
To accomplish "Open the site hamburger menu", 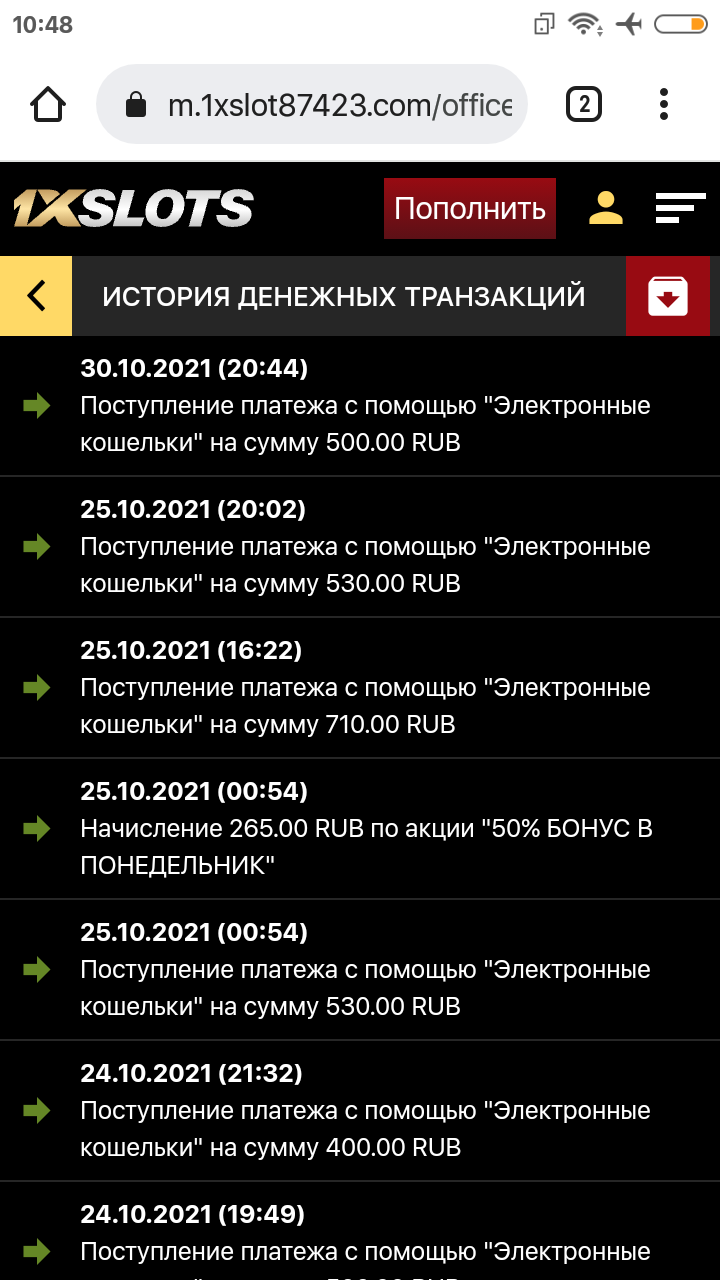I will click(680, 208).
